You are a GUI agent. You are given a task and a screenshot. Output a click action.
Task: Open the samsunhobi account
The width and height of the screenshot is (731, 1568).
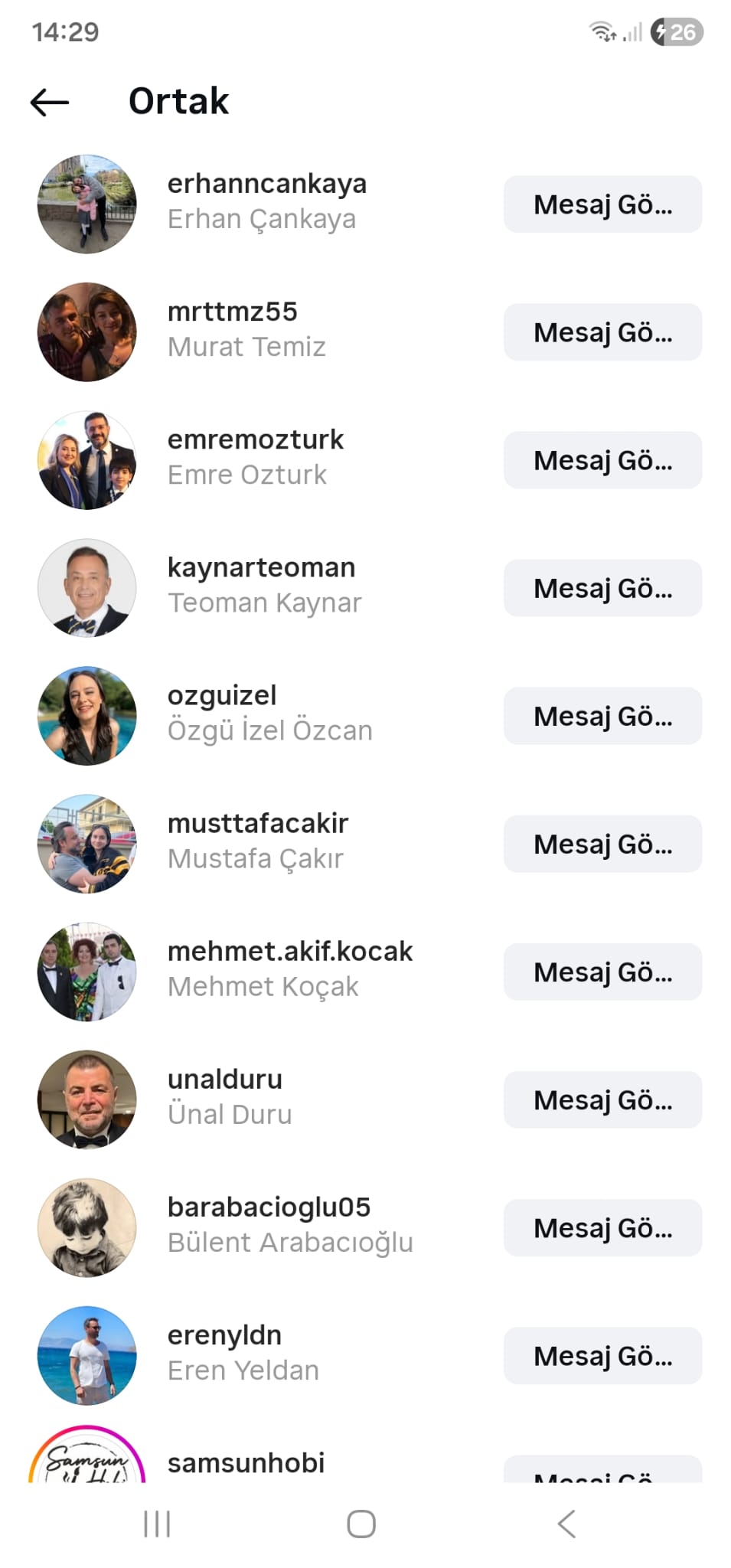(x=246, y=1462)
